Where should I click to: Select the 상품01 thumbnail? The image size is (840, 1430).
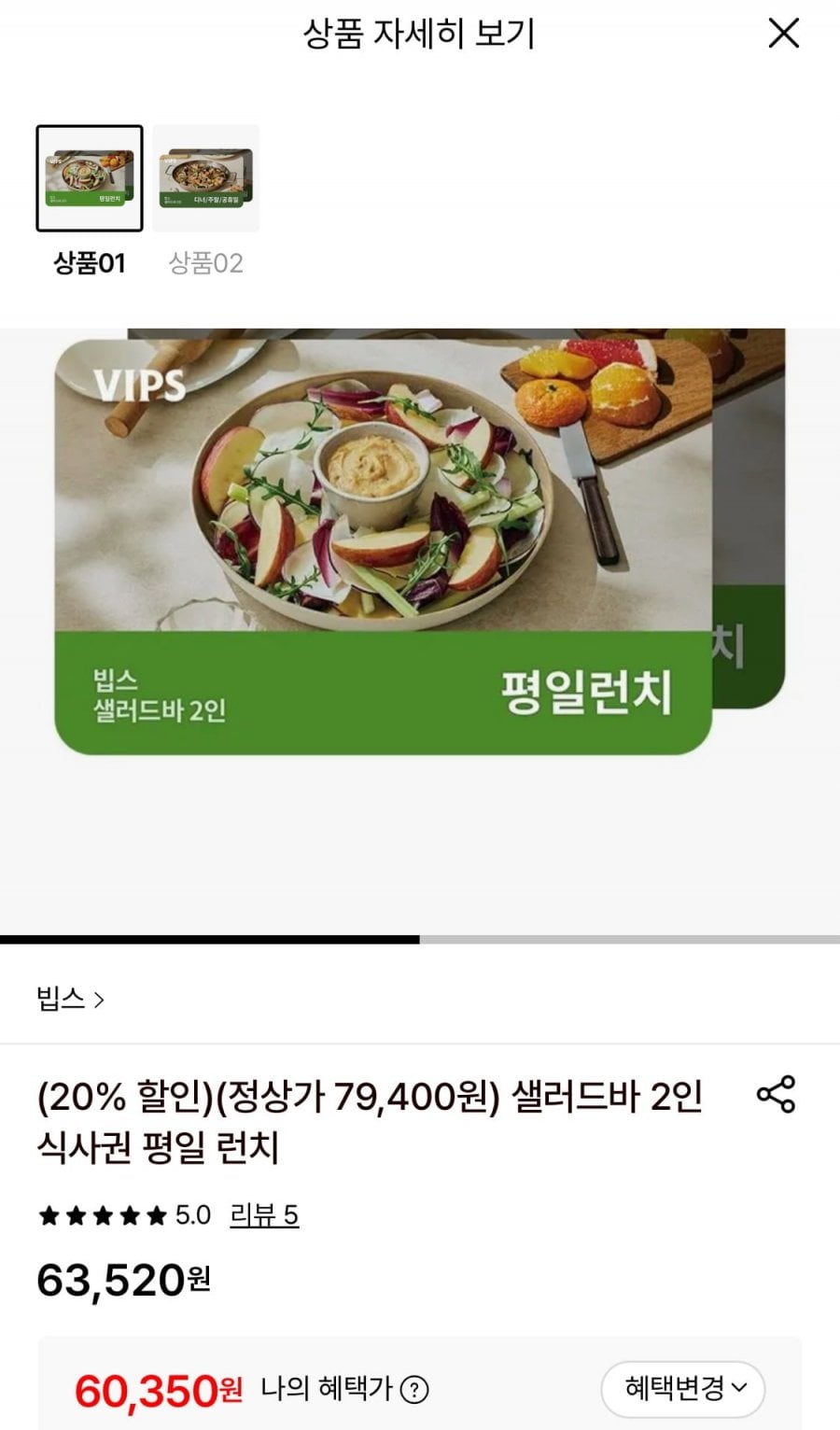click(90, 178)
